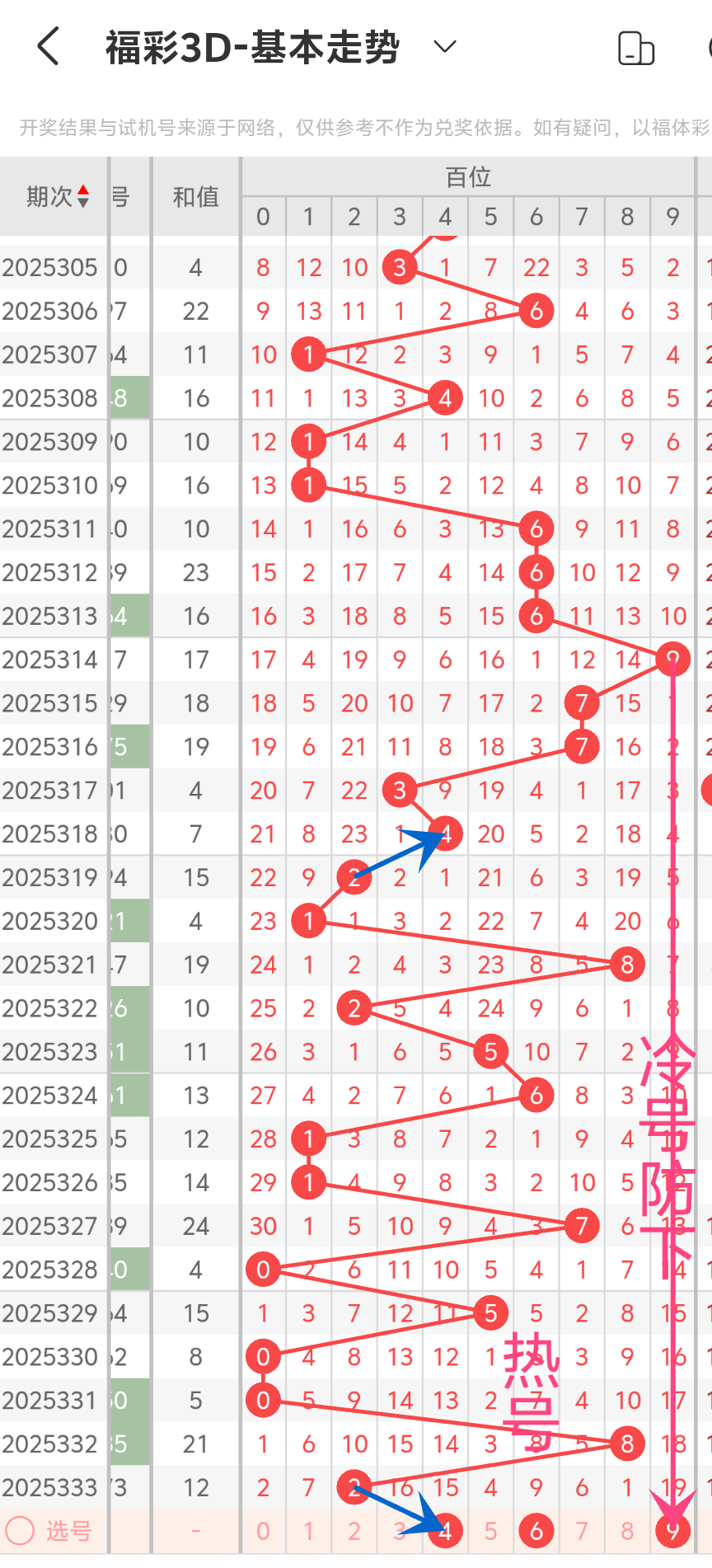The width and height of the screenshot is (712, 1568).
Task: Open the multi-window icon at top right
Action: pyautogui.click(x=635, y=47)
